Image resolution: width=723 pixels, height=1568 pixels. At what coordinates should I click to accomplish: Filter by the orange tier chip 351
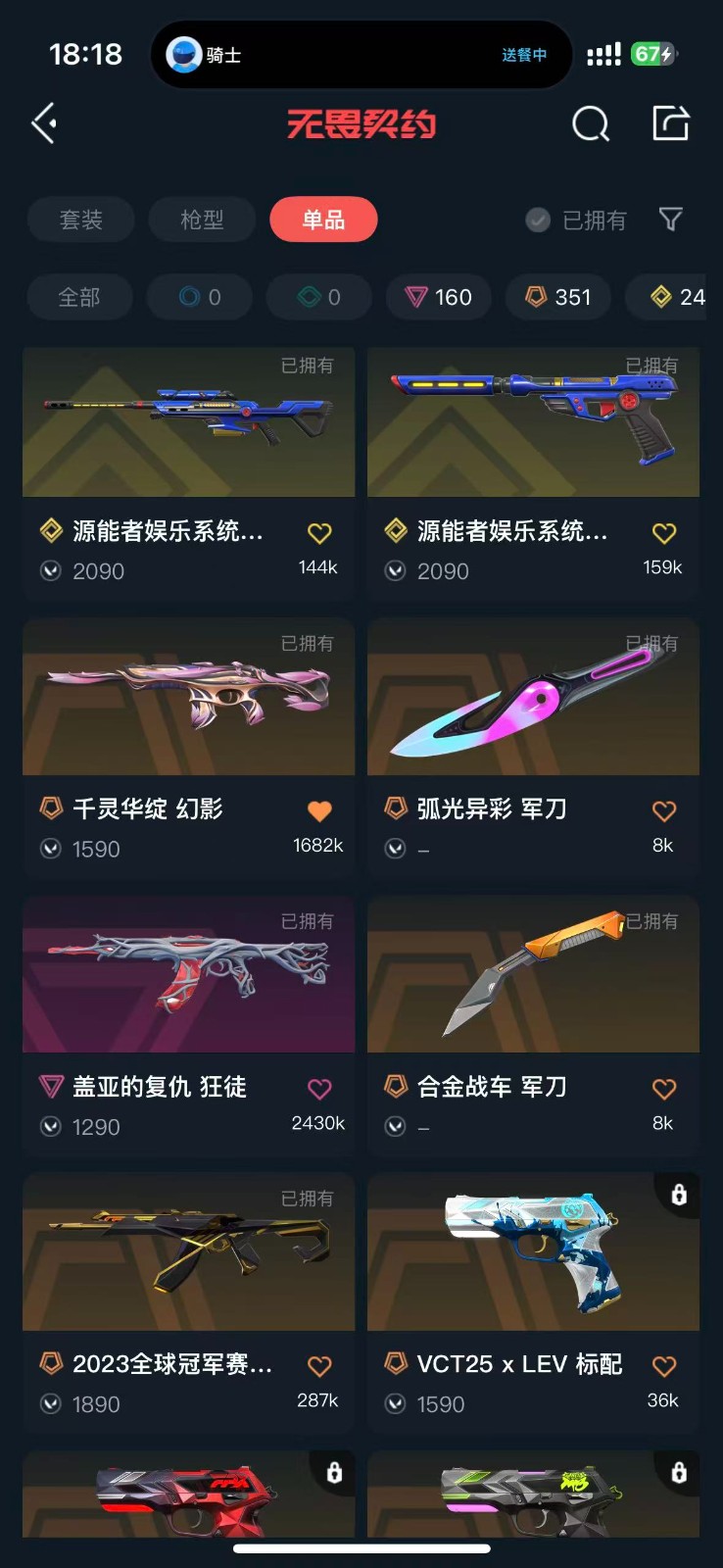tap(558, 297)
